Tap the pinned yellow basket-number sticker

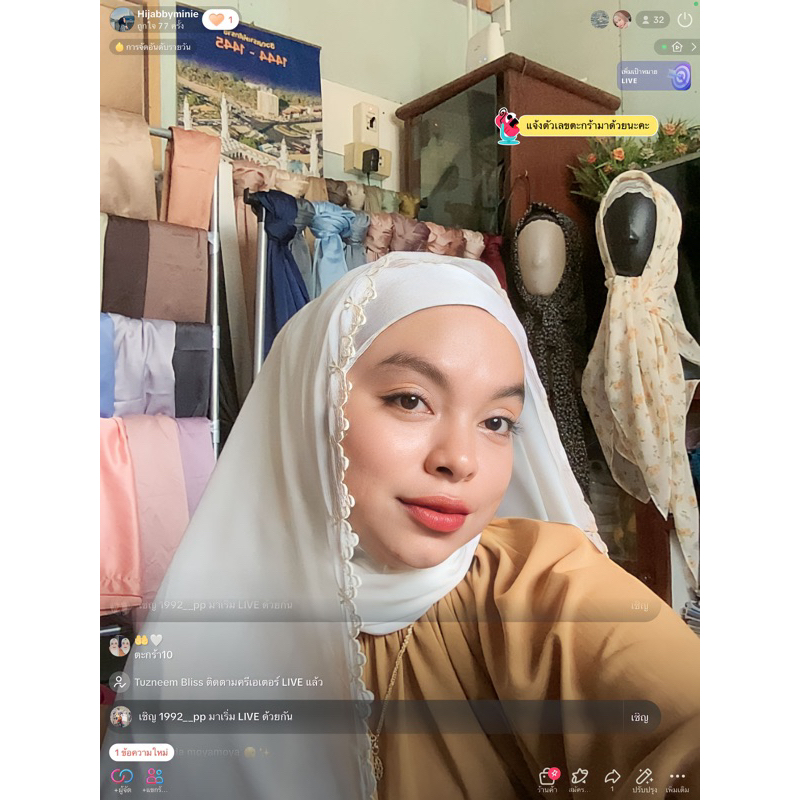577,126
